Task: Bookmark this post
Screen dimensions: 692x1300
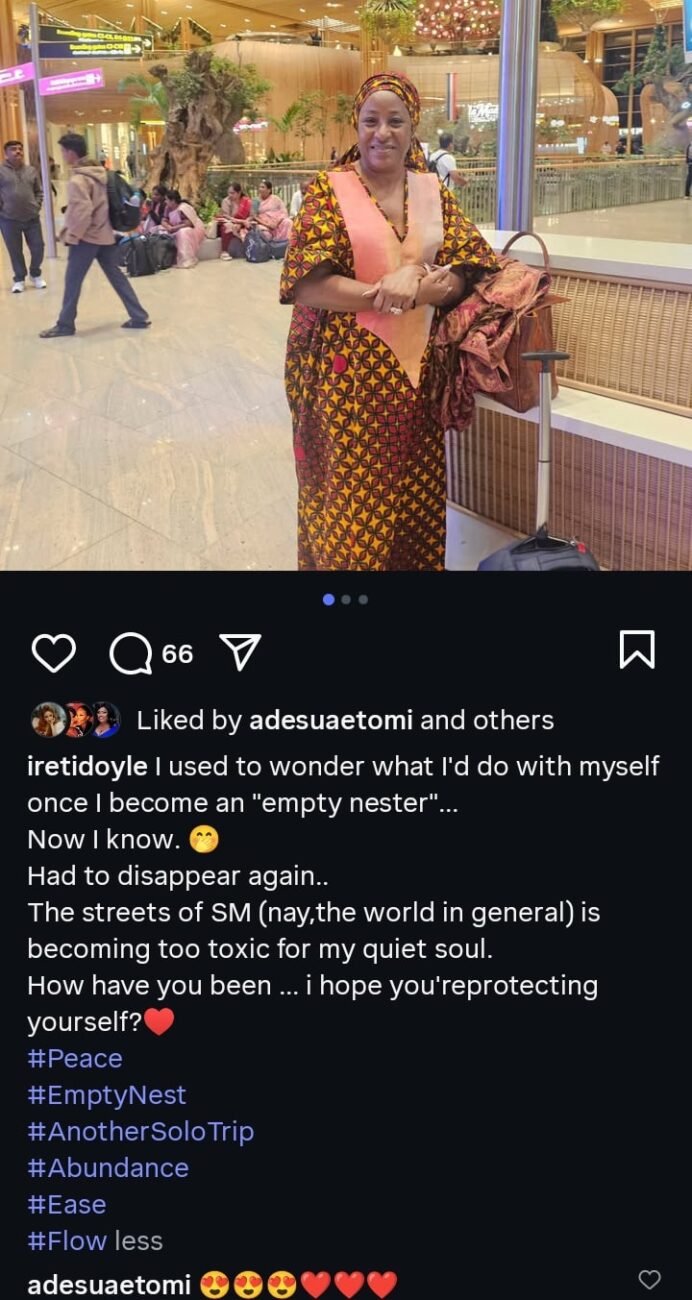Action: [x=637, y=650]
